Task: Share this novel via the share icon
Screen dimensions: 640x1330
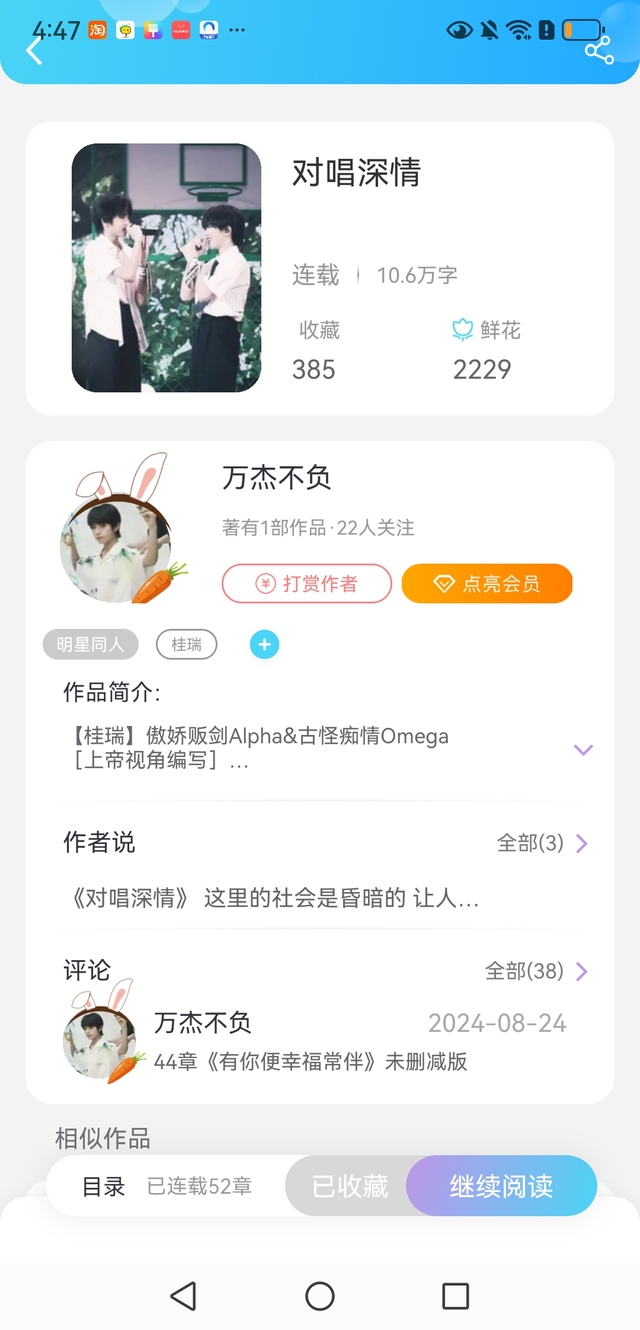Action: click(599, 50)
